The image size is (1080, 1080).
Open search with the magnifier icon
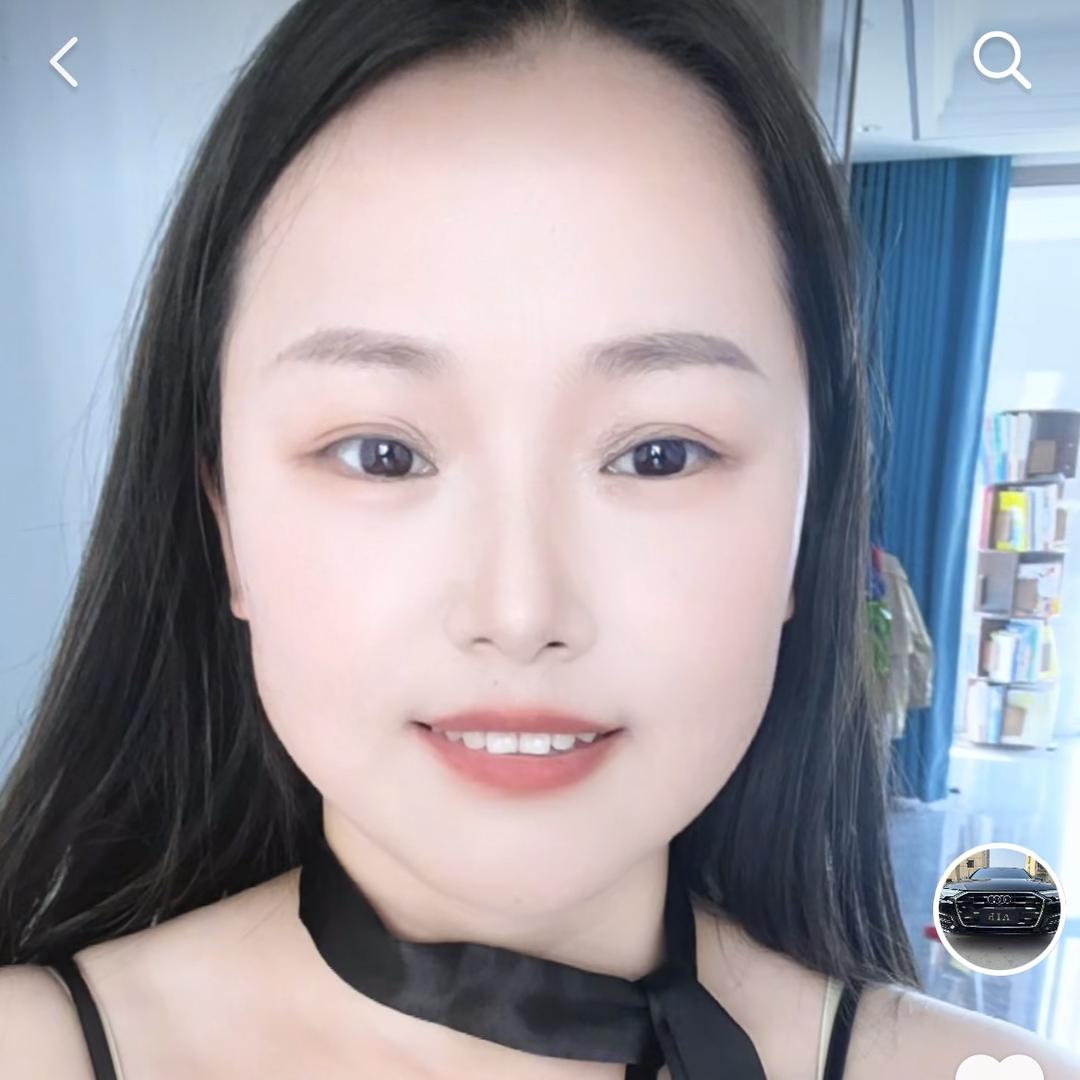[x=1001, y=60]
